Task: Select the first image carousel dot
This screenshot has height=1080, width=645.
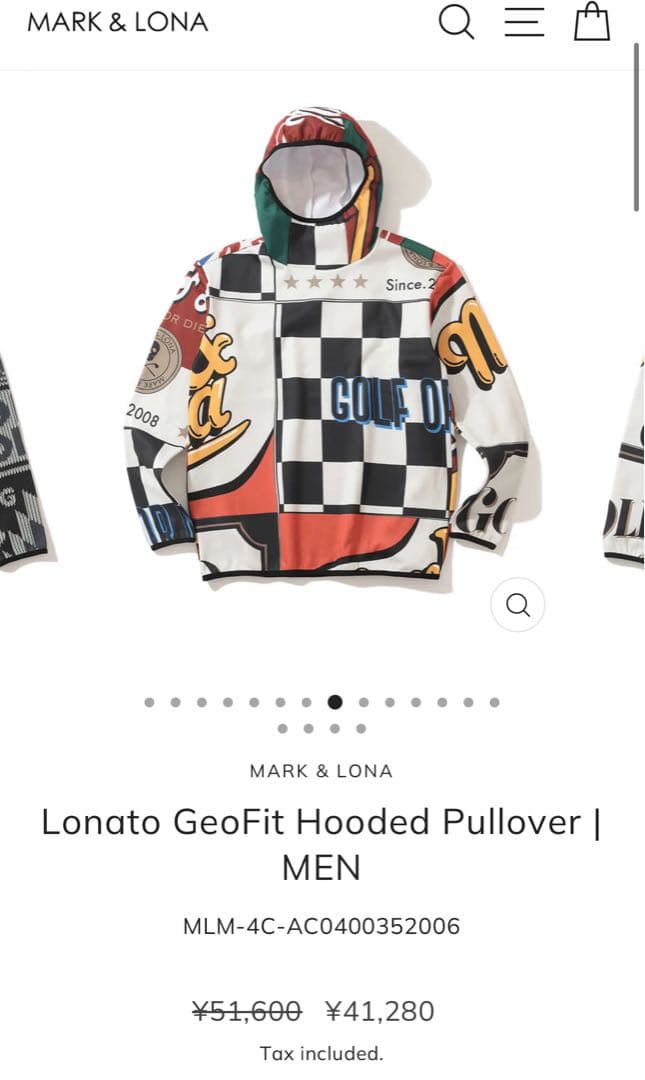Action: [150, 702]
